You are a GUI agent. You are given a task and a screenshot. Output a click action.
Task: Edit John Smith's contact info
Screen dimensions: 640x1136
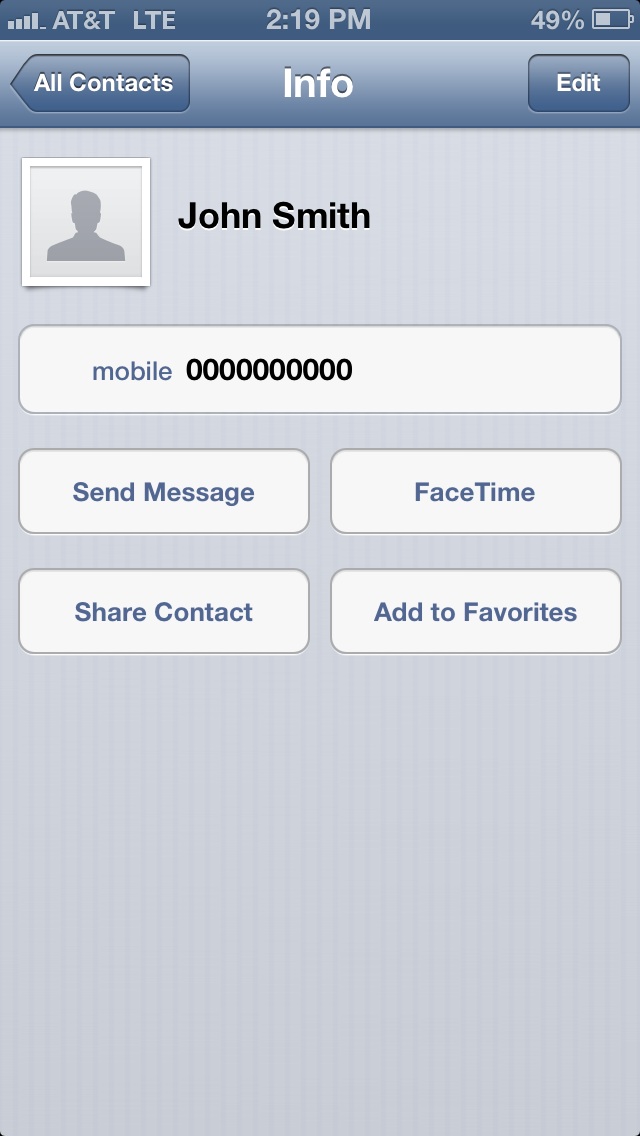coord(578,83)
